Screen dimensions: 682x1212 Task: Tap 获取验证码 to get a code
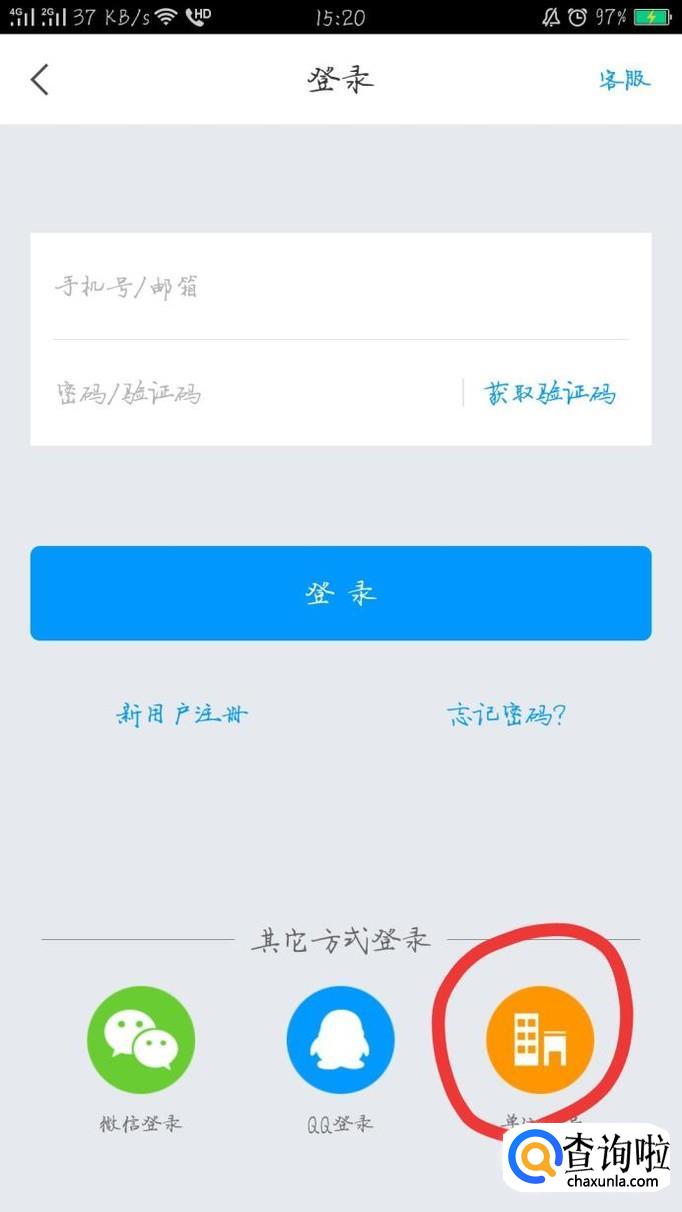point(550,393)
